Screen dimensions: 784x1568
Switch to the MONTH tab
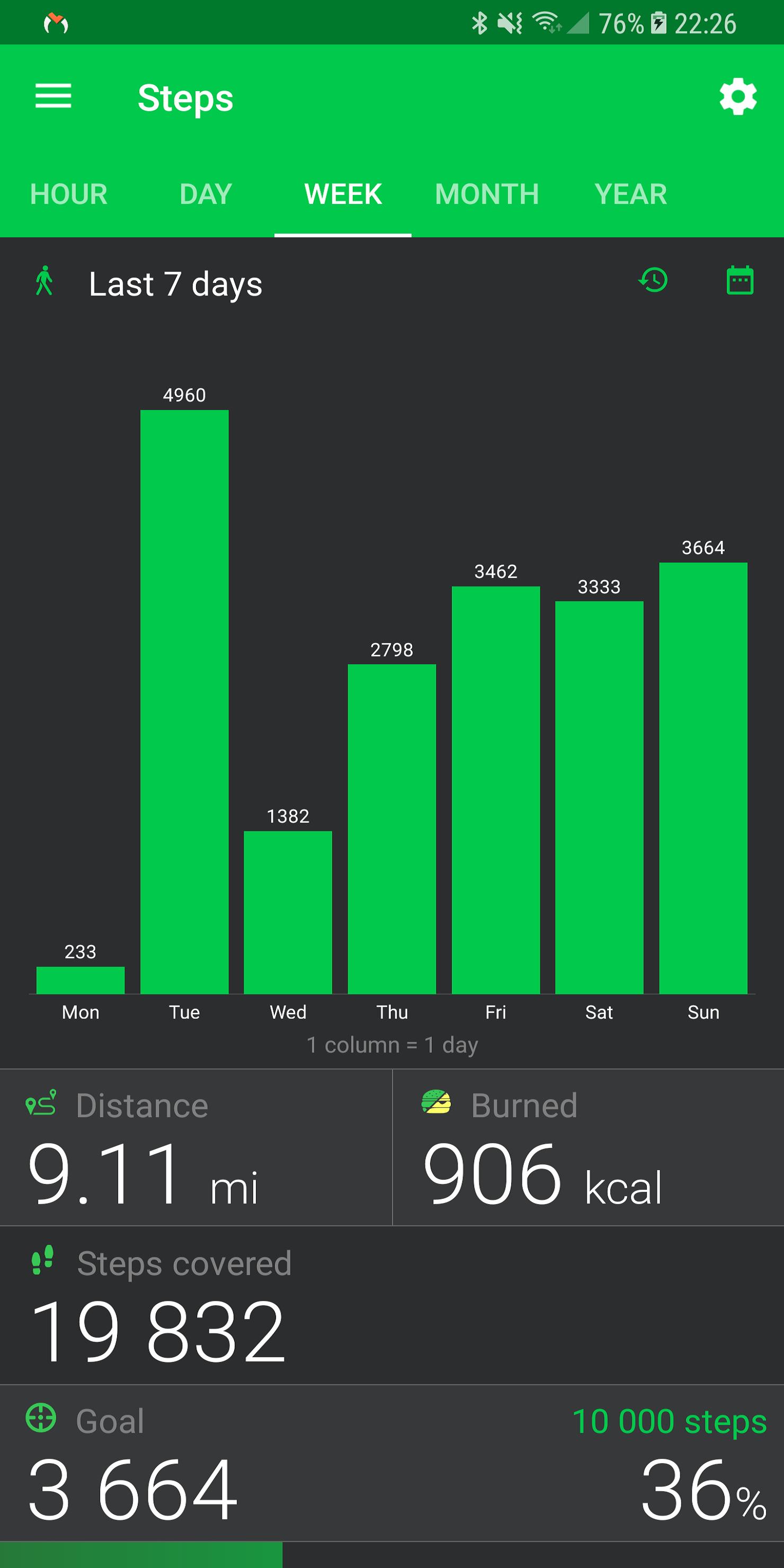click(487, 194)
